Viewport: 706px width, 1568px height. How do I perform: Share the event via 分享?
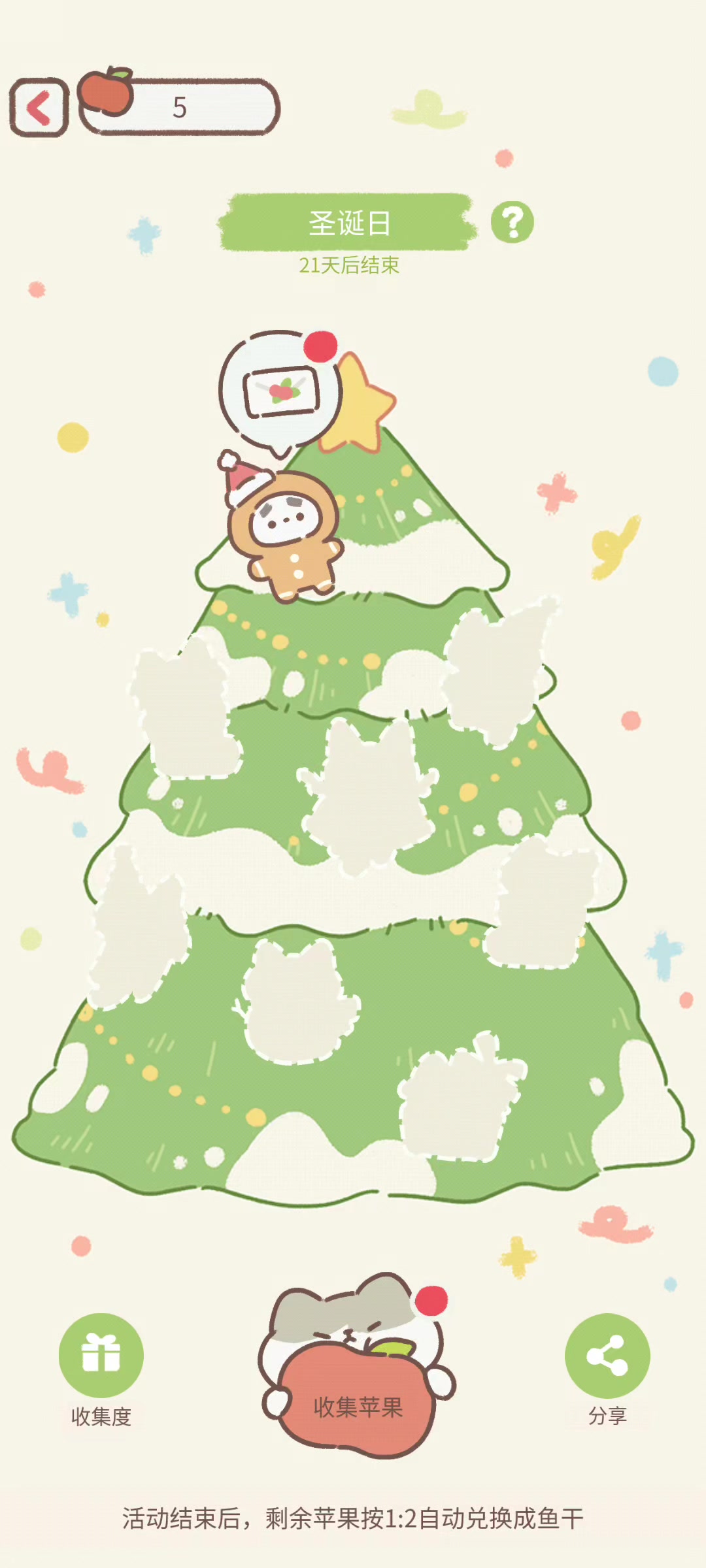pyautogui.click(x=607, y=1356)
